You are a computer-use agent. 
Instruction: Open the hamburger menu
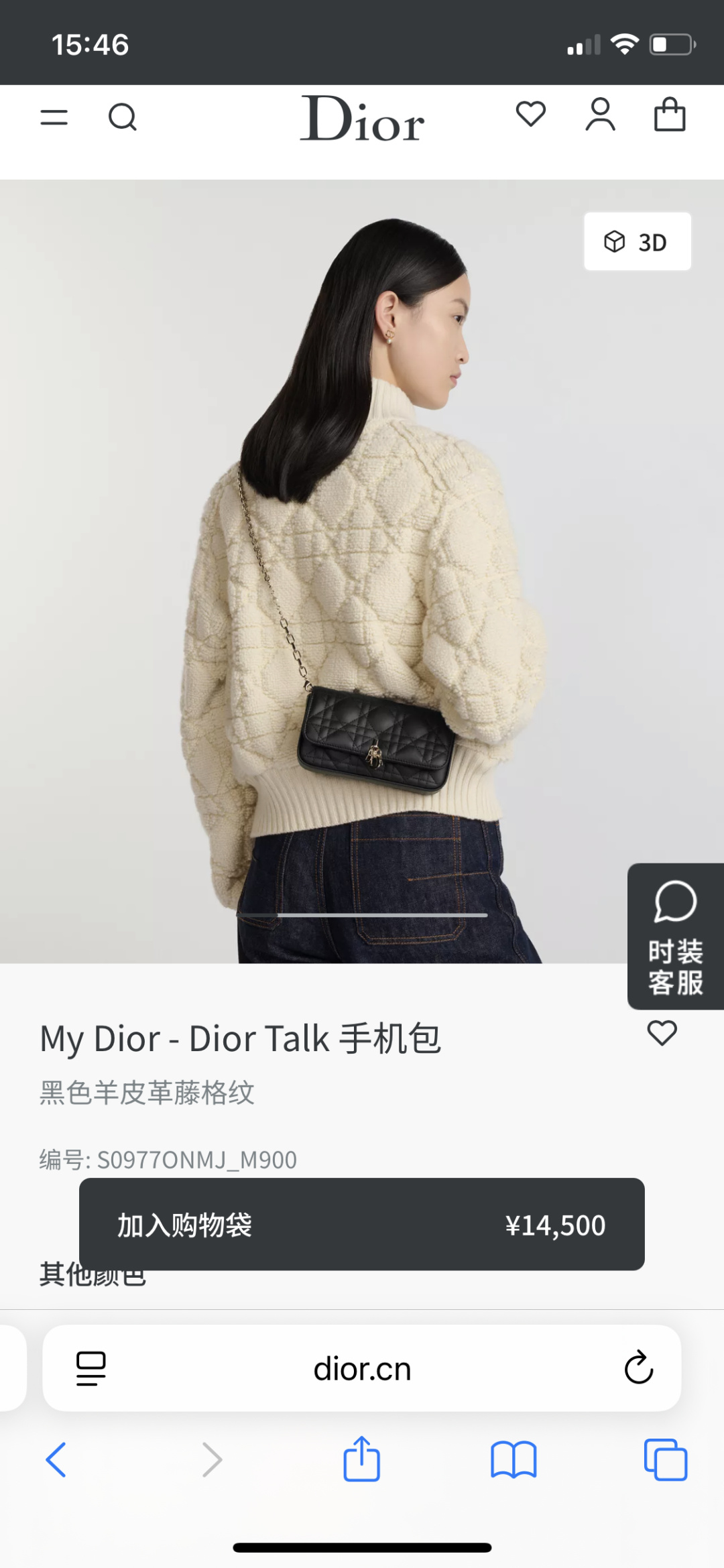pyautogui.click(x=54, y=118)
